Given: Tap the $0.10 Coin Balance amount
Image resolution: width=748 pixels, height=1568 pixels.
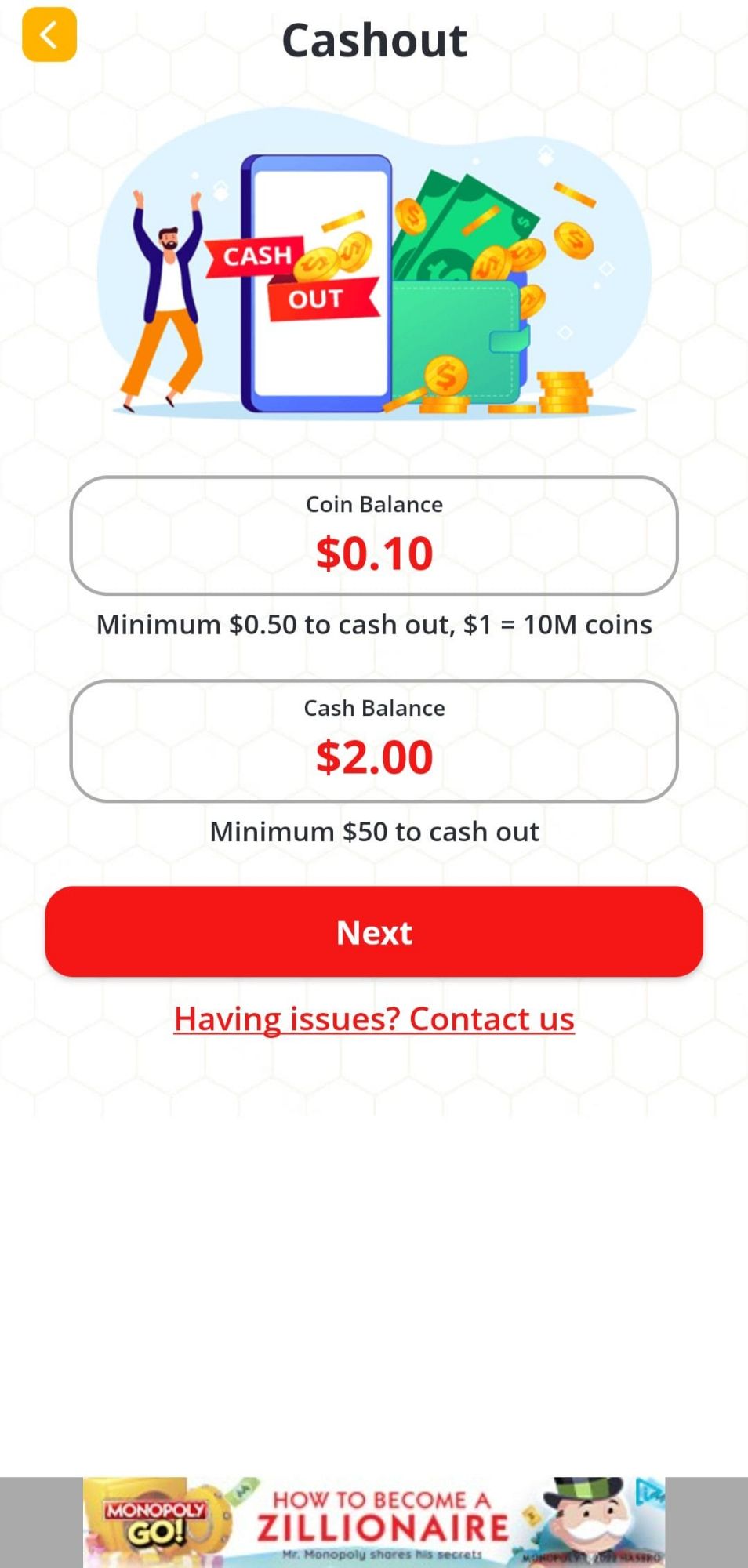Looking at the screenshot, I should (x=374, y=553).
